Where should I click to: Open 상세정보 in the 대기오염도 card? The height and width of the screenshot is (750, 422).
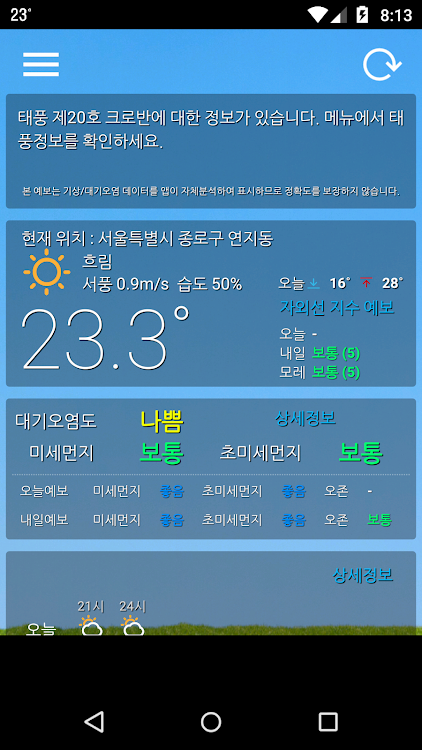point(305,419)
